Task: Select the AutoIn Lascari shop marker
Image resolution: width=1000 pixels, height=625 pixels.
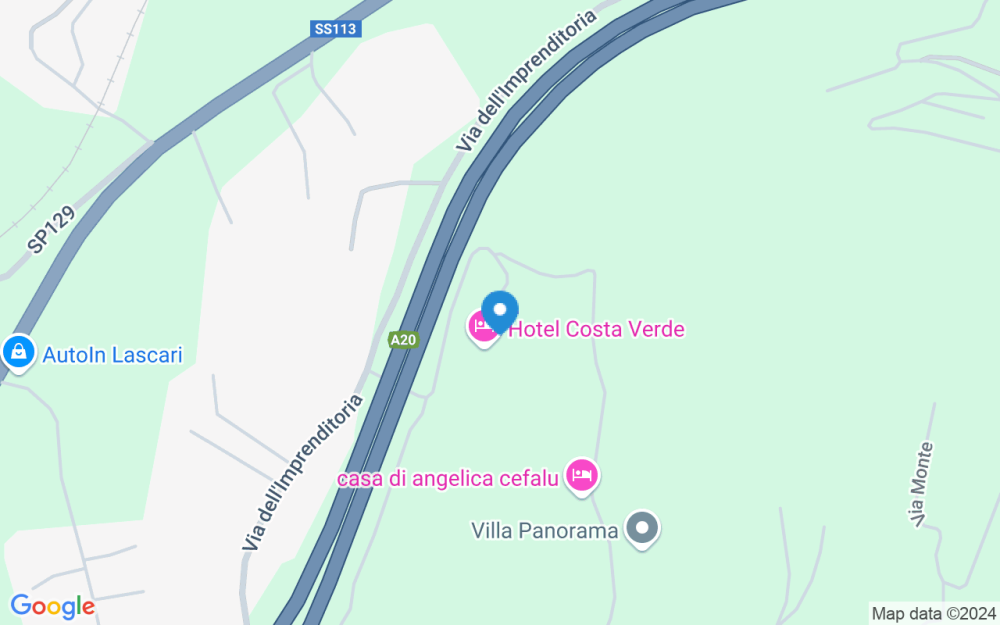Action: point(17,352)
